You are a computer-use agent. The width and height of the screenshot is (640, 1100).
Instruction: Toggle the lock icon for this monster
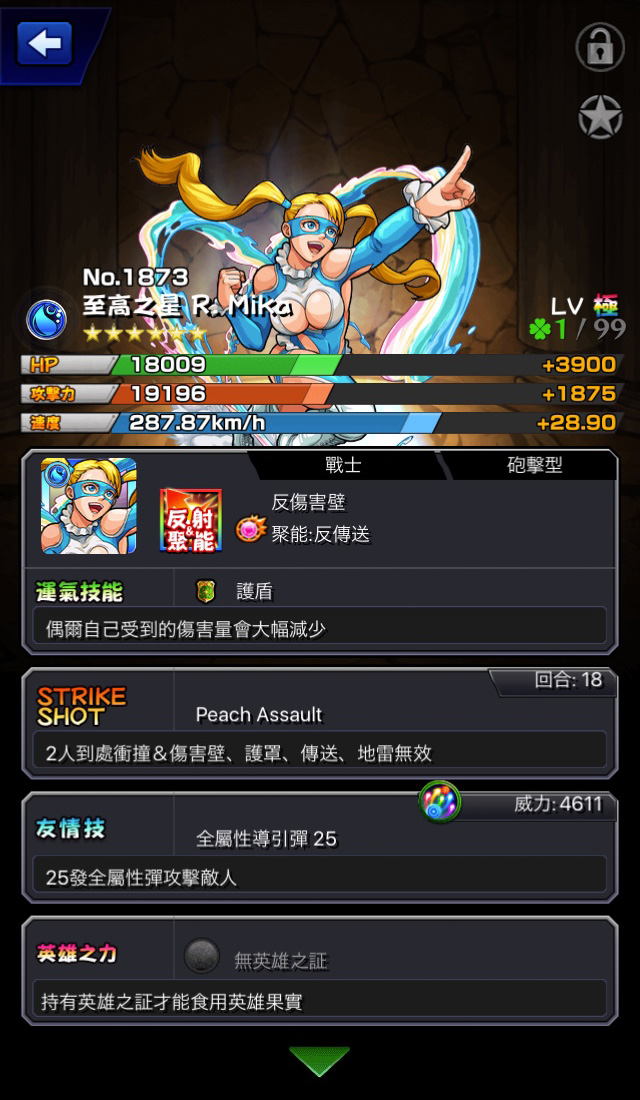pos(600,47)
